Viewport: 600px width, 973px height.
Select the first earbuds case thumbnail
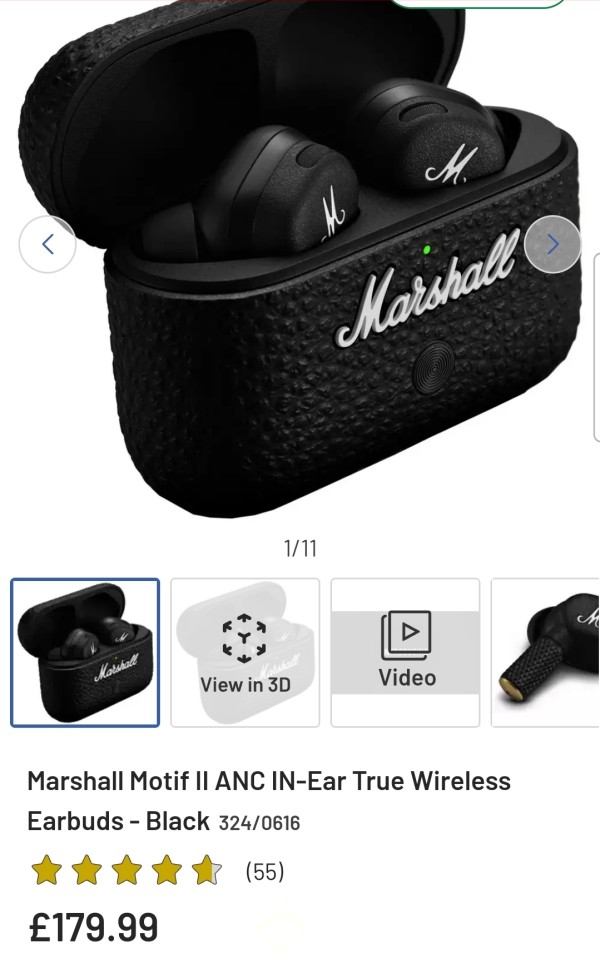coord(85,652)
